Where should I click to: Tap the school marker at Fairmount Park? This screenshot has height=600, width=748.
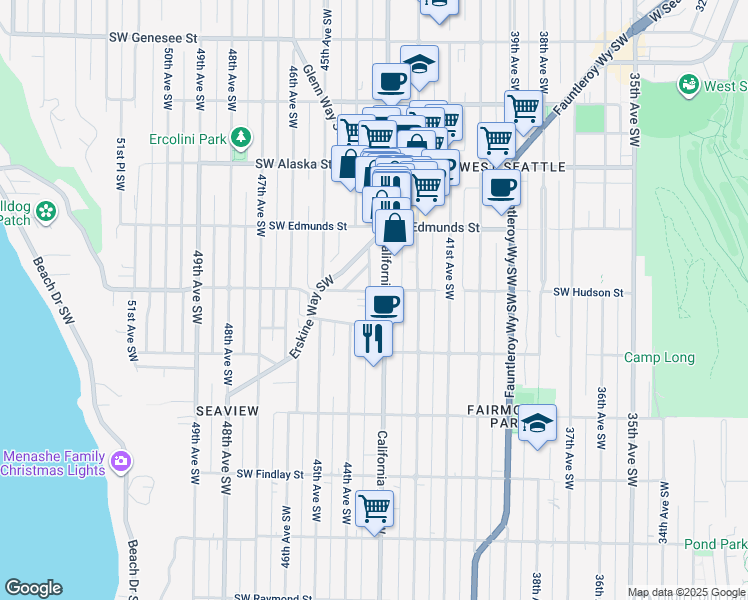(x=537, y=424)
